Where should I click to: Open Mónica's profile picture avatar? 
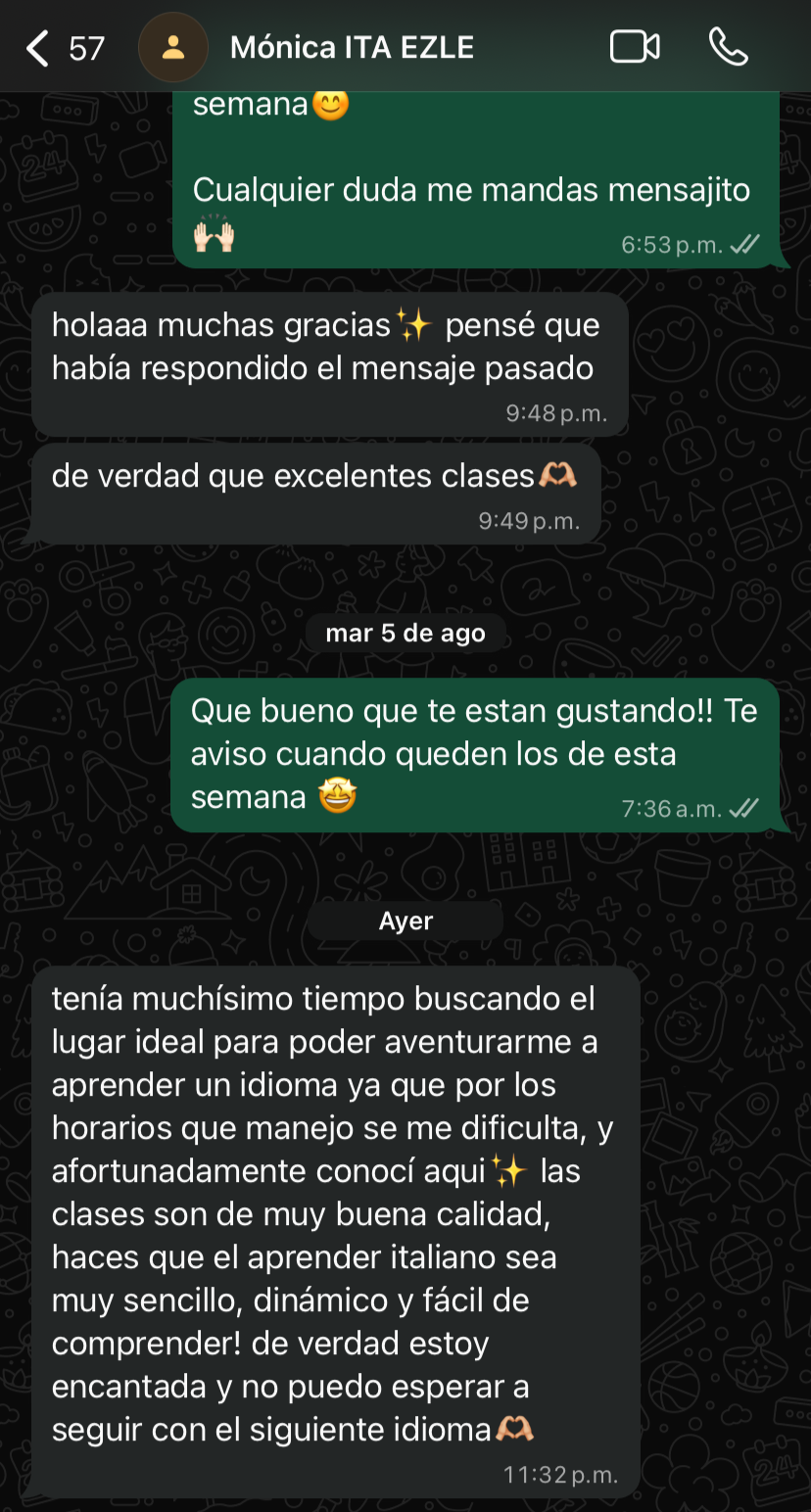pos(173,48)
